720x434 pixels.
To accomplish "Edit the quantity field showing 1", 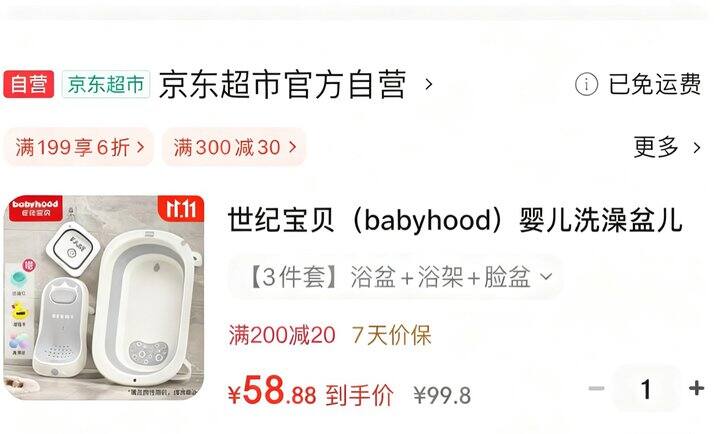I will click(647, 389).
